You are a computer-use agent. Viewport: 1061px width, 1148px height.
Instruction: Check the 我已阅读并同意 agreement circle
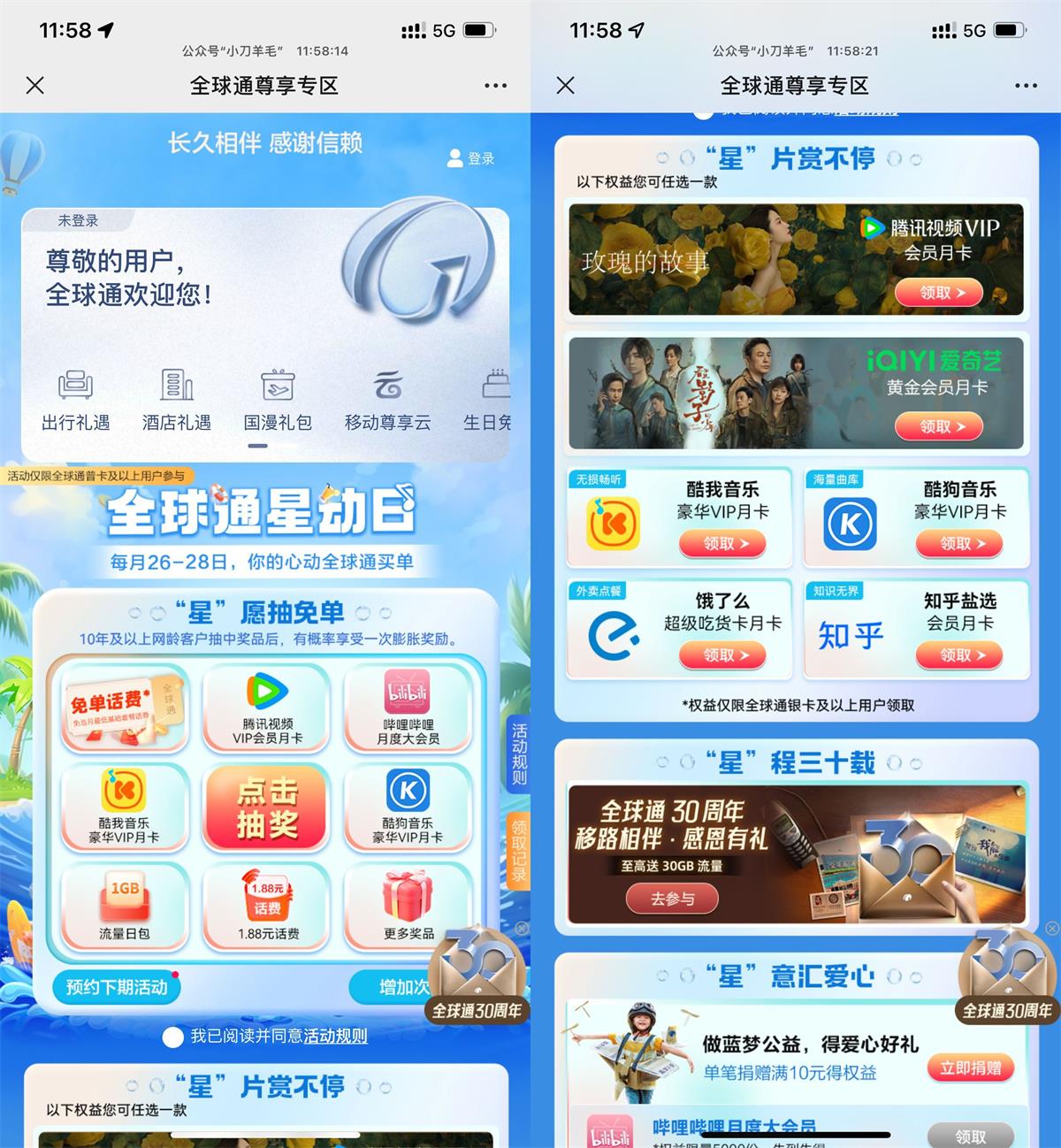click(x=173, y=1037)
